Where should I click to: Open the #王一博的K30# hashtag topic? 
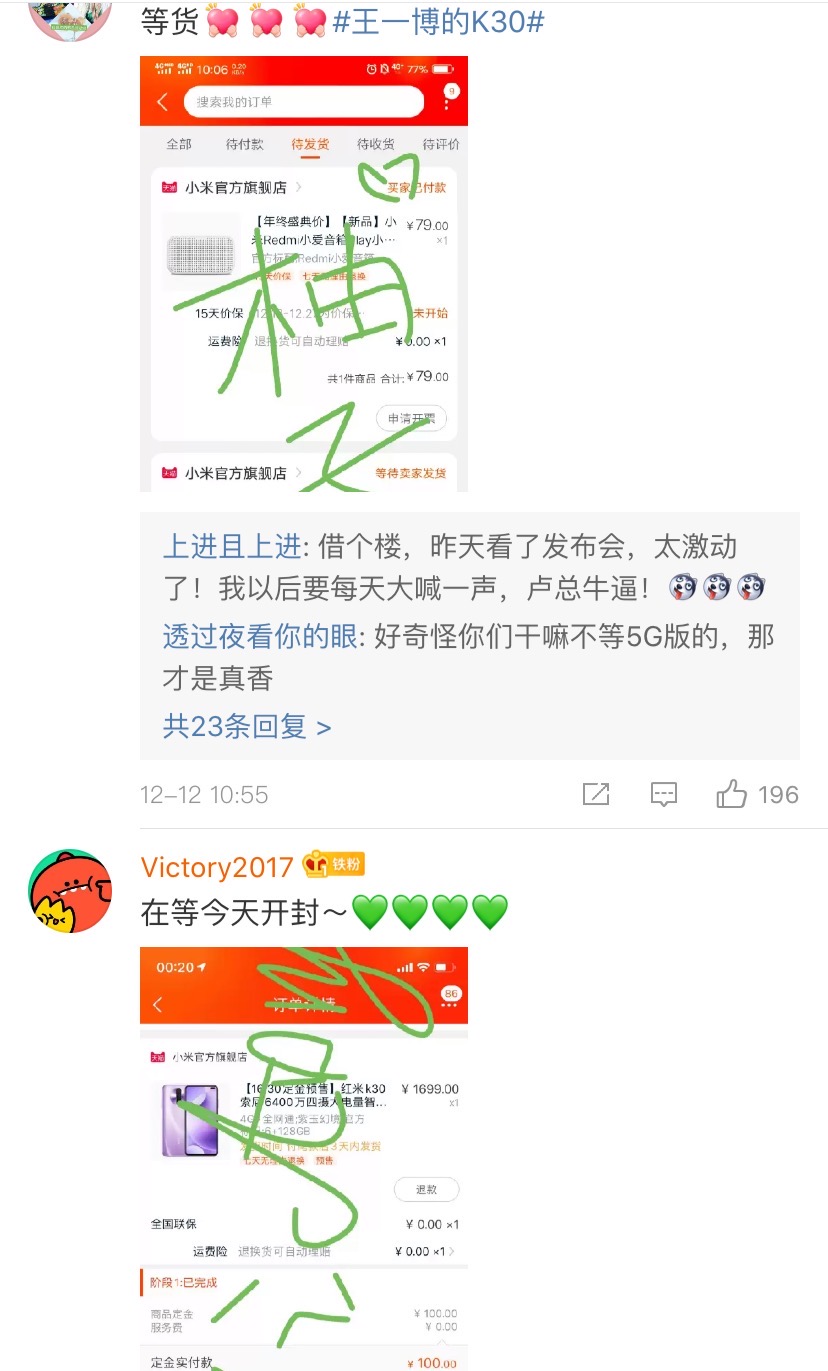[x=438, y=22]
